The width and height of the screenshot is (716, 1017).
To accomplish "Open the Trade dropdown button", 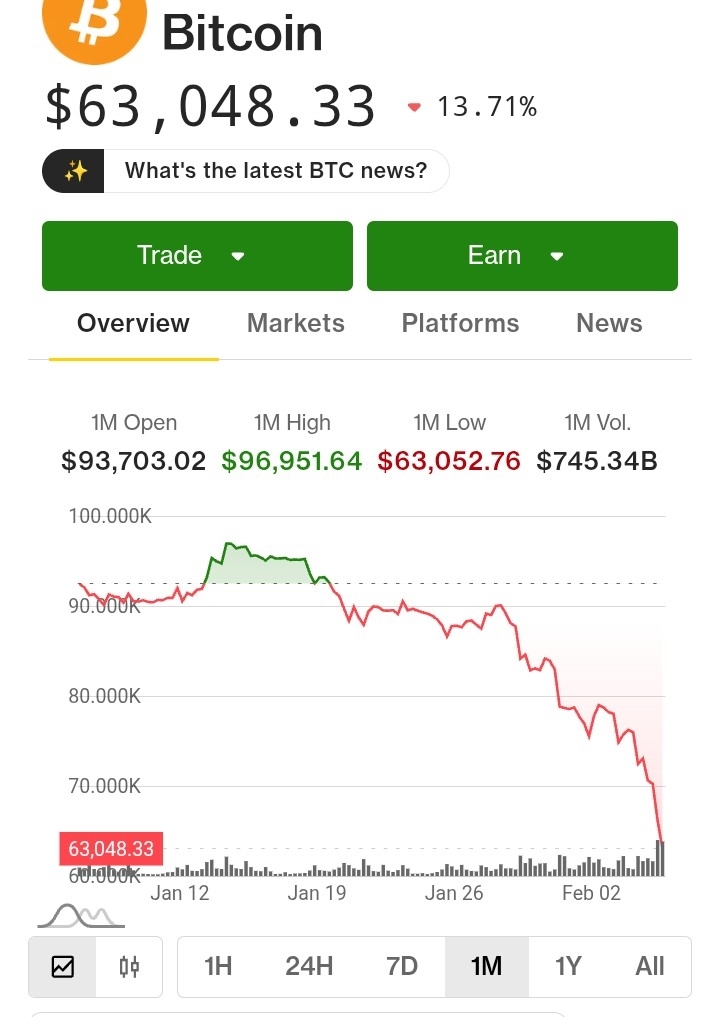I will [x=197, y=256].
